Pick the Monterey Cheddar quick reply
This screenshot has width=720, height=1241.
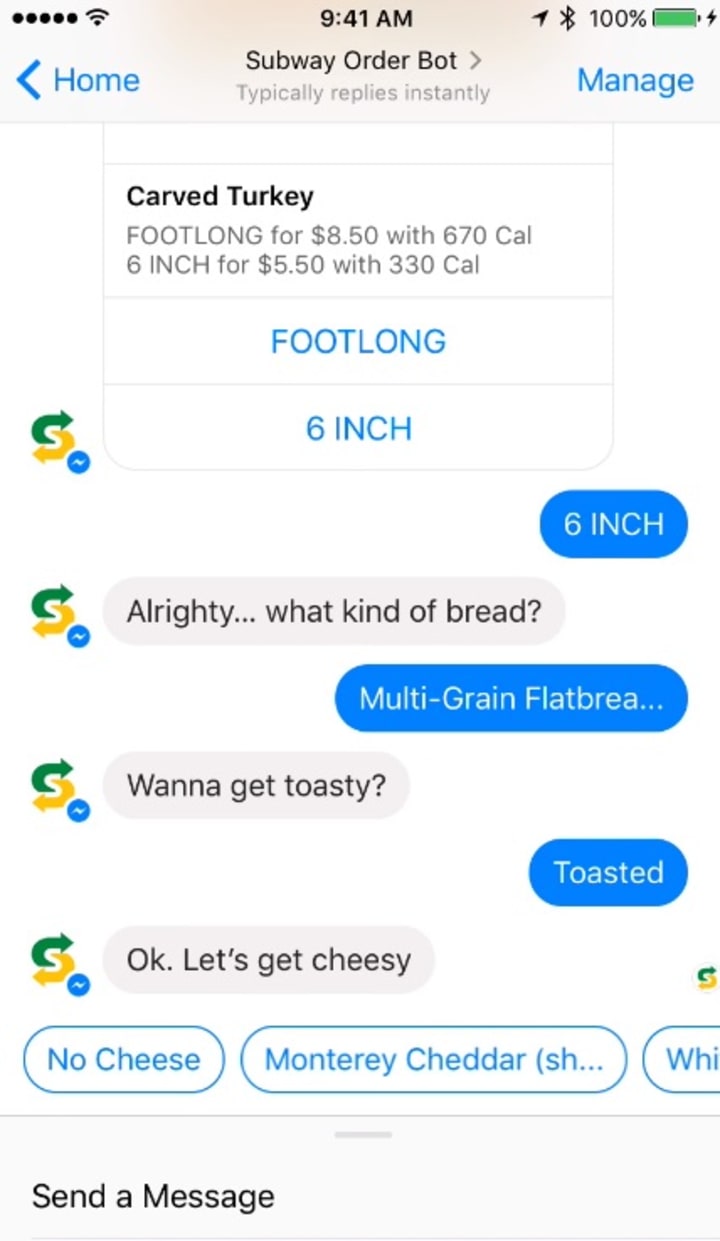tap(433, 1059)
